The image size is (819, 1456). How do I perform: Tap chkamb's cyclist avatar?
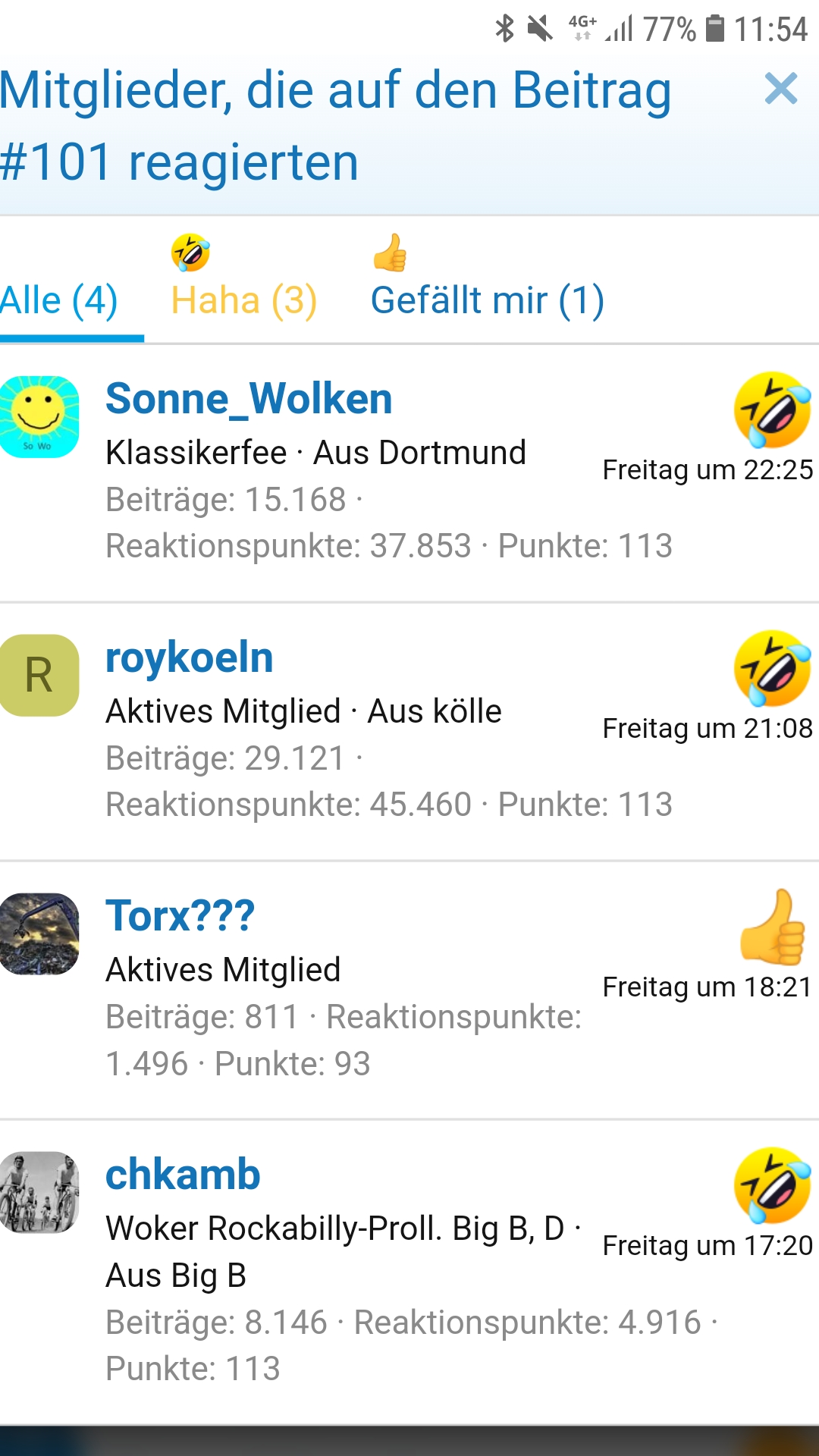coord(39,1193)
